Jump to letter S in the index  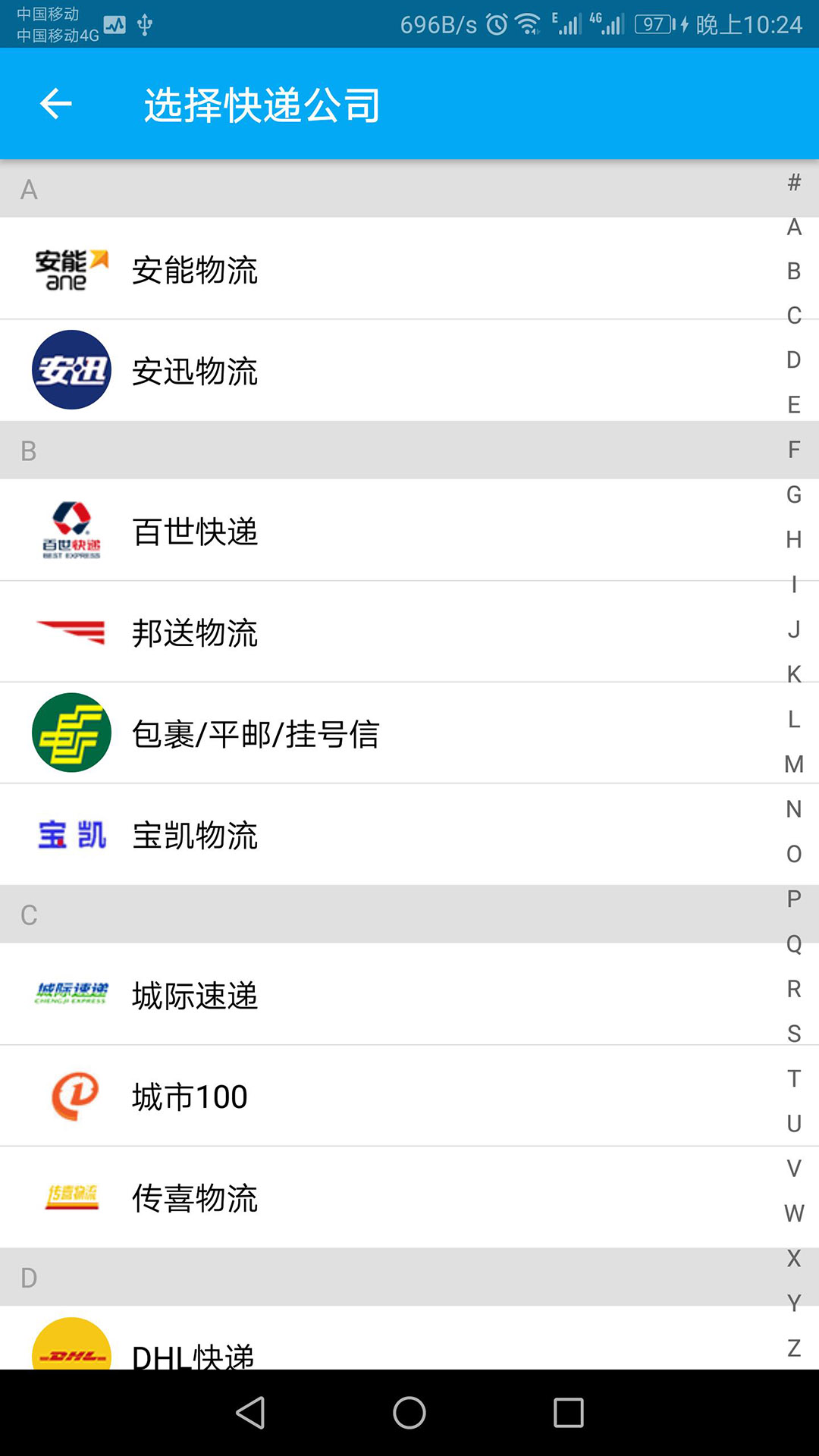coord(794,1034)
